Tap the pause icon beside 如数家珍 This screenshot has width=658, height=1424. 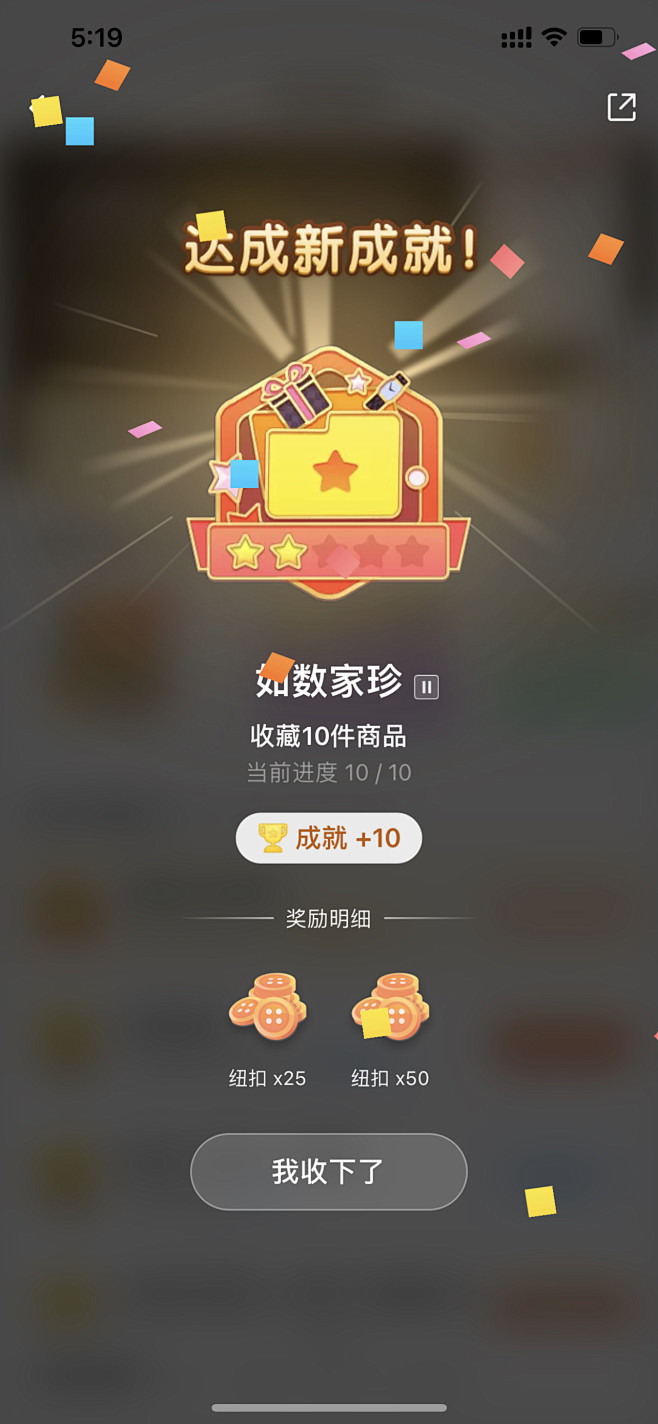(x=427, y=686)
